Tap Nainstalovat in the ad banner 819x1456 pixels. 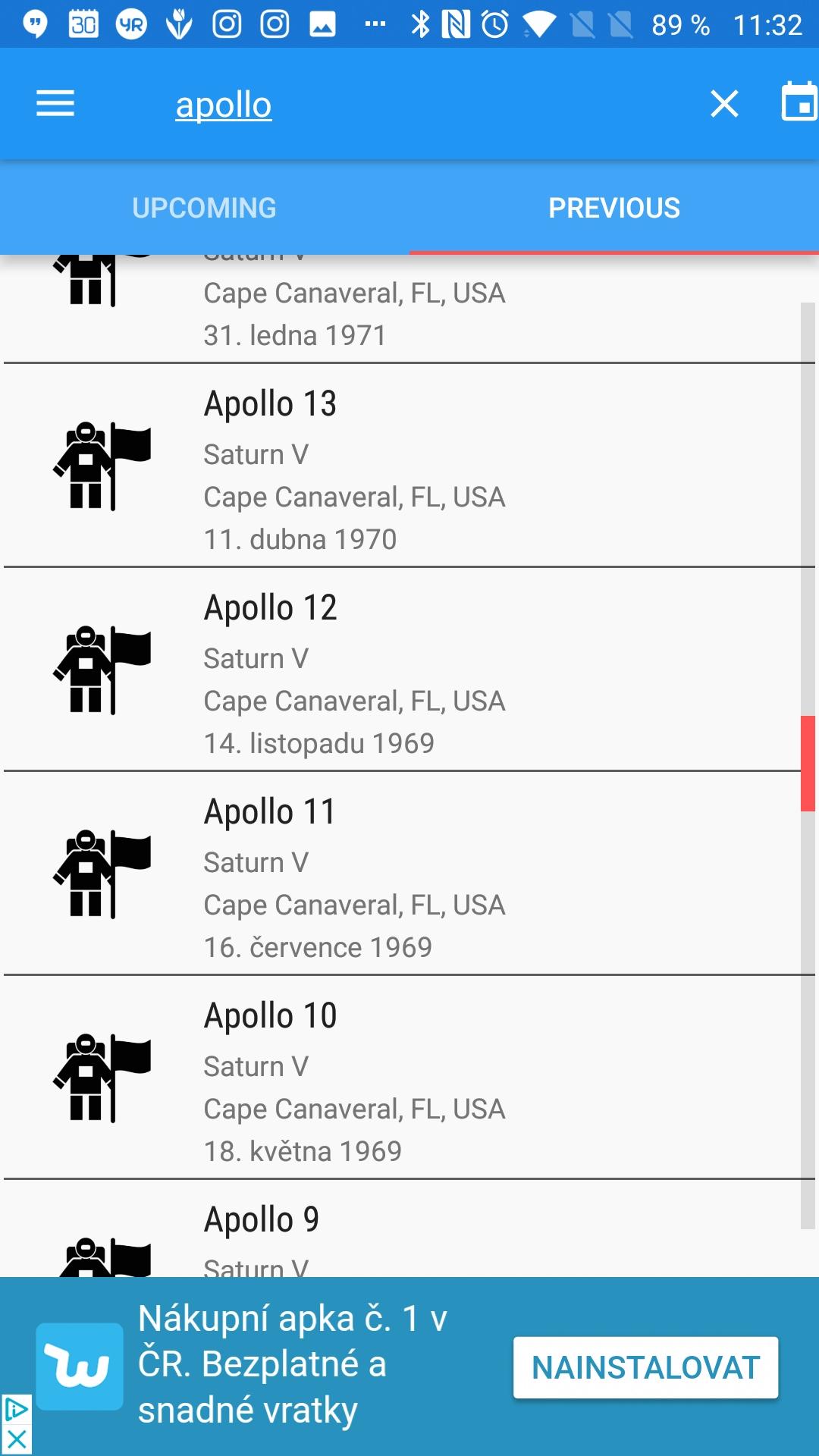[x=645, y=1367]
